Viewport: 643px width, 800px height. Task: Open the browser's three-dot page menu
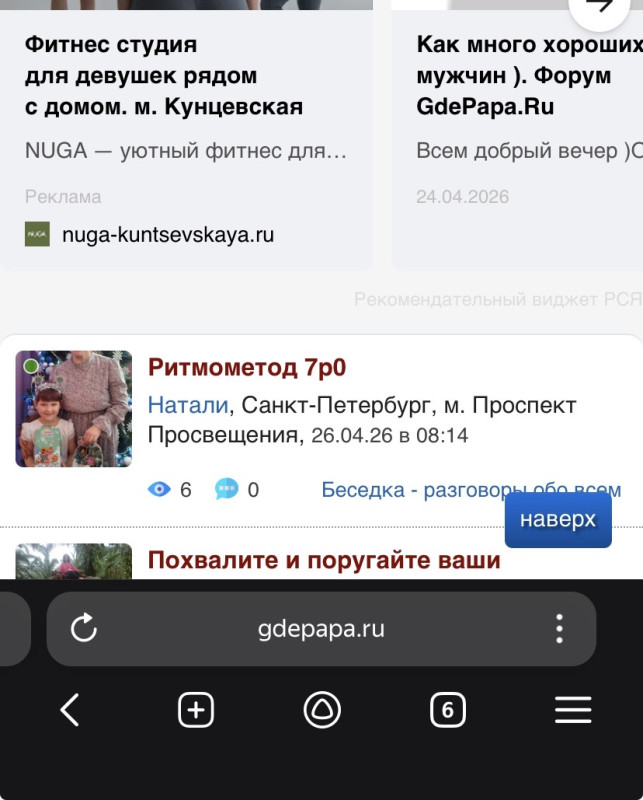[559, 629]
